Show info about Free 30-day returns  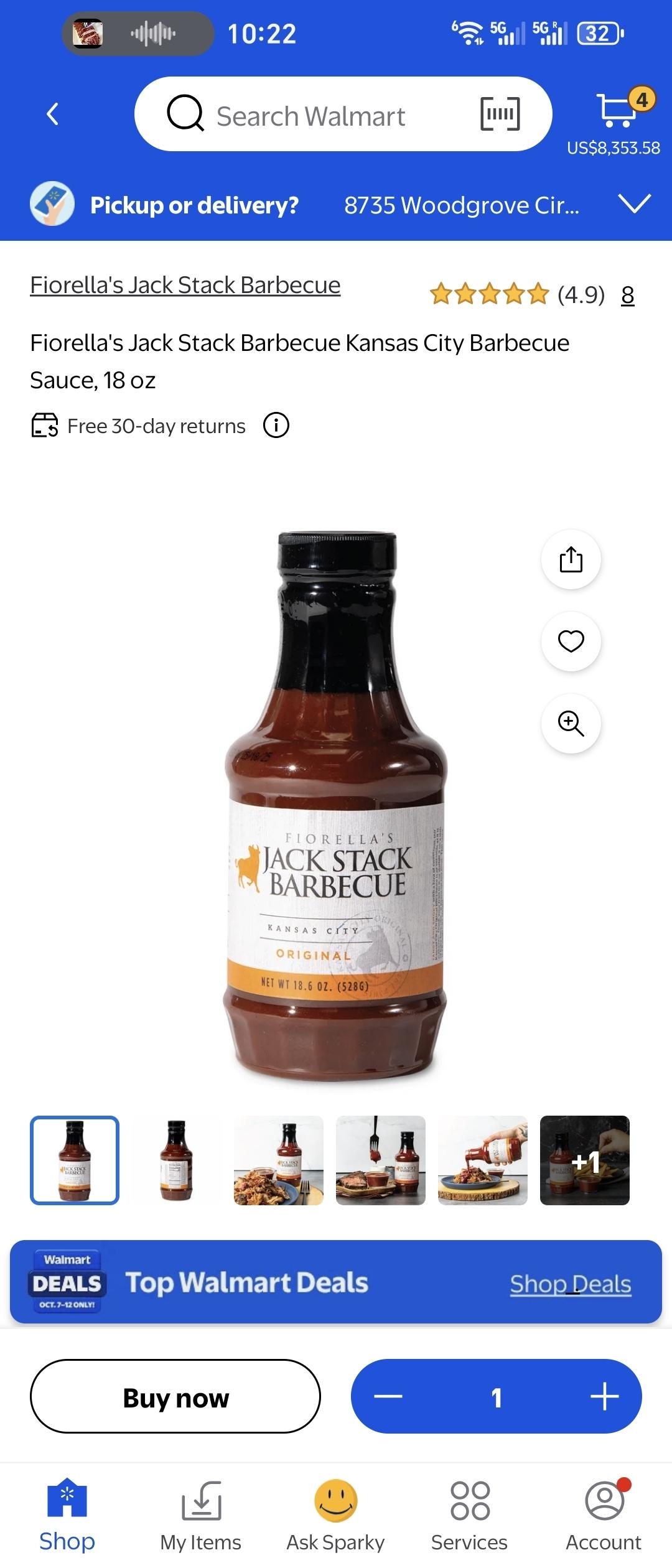point(276,426)
